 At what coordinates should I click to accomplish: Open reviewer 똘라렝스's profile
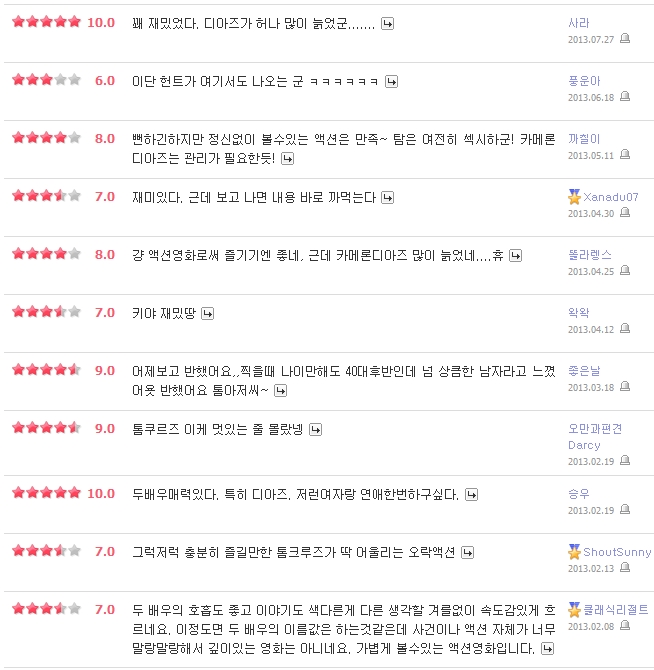[x=589, y=254]
